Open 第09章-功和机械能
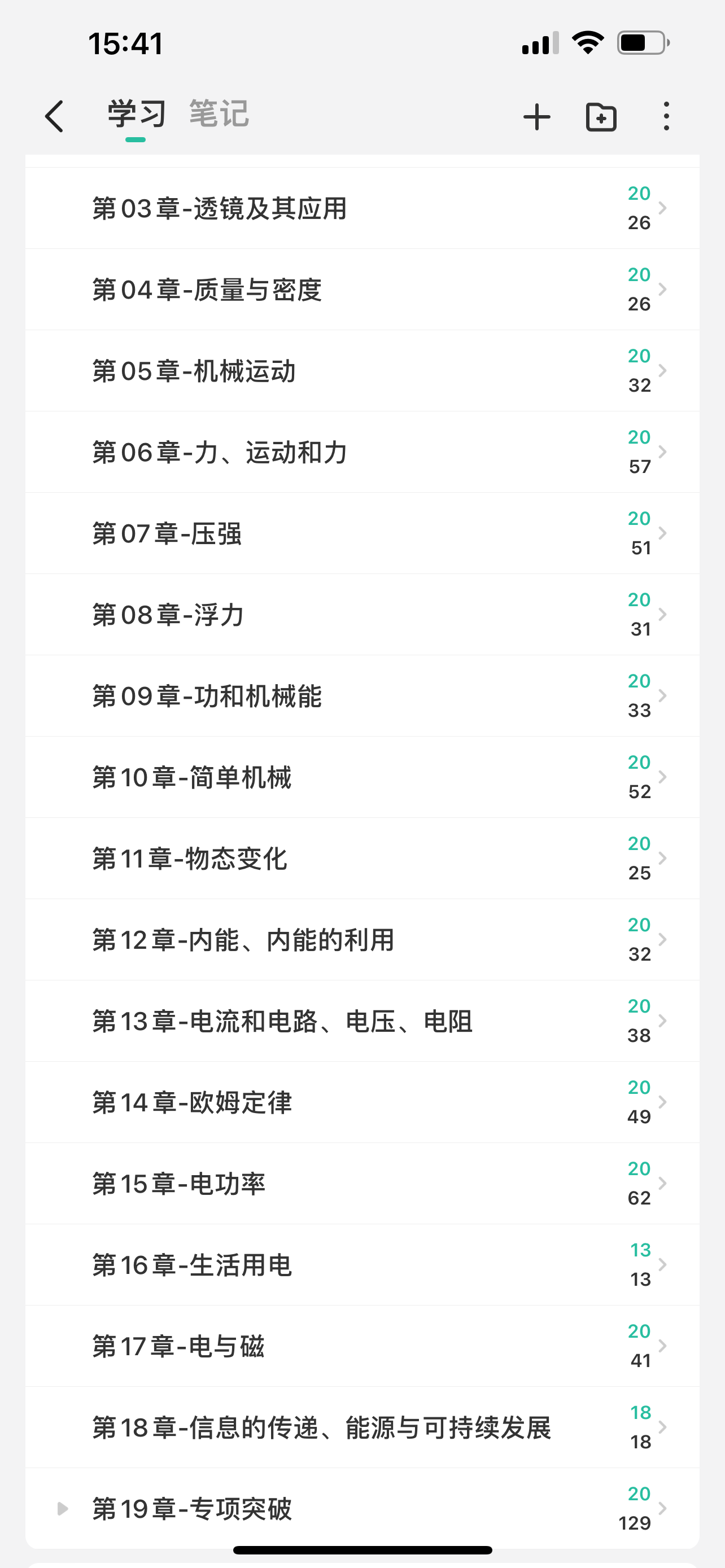Viewport: 725px width, 1568px height. coord(362,696)
